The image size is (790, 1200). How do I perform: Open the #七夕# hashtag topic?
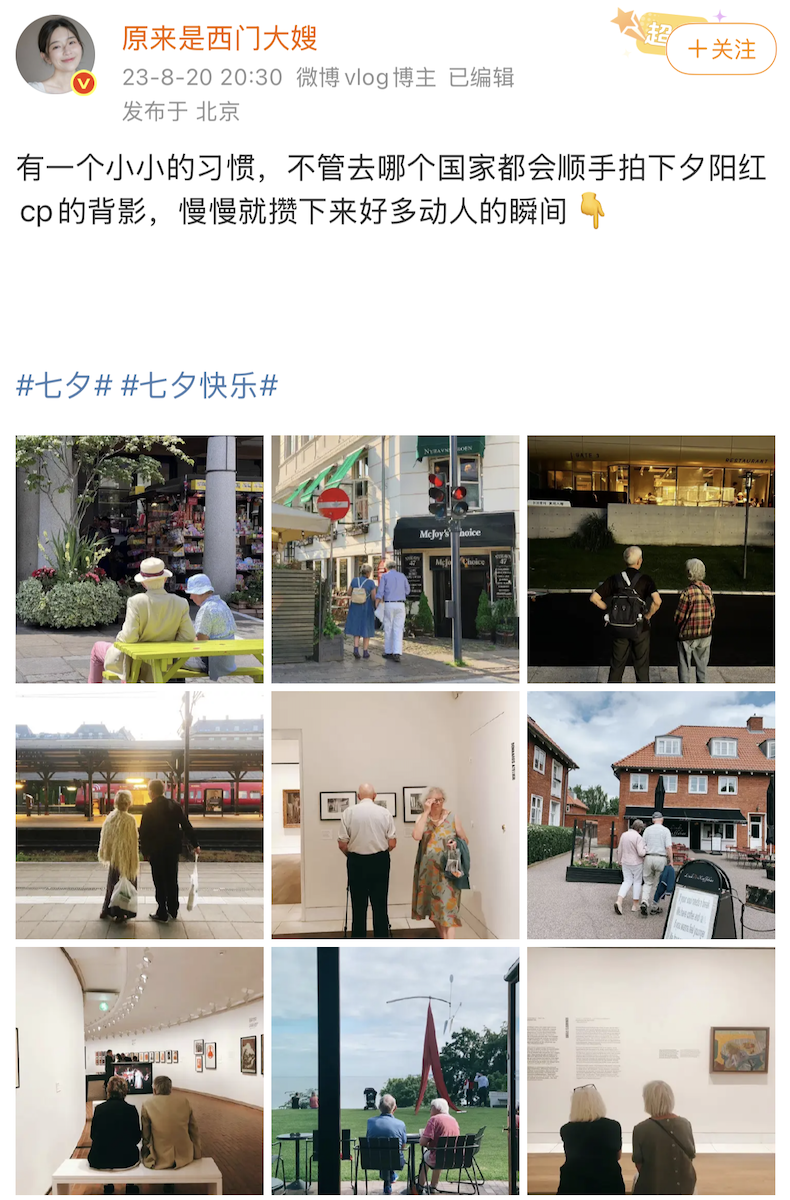64,385
